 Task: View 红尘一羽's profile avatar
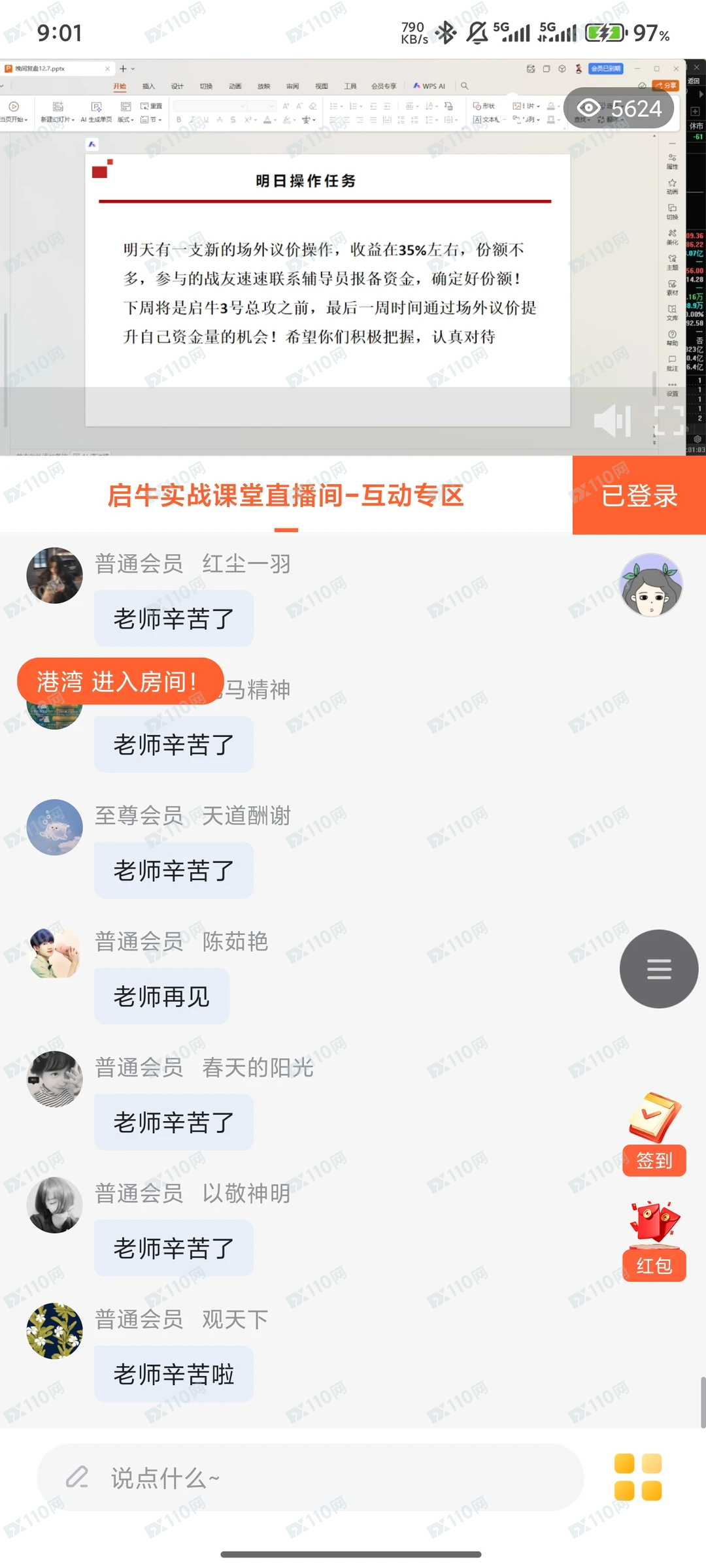tap(54, 576)
